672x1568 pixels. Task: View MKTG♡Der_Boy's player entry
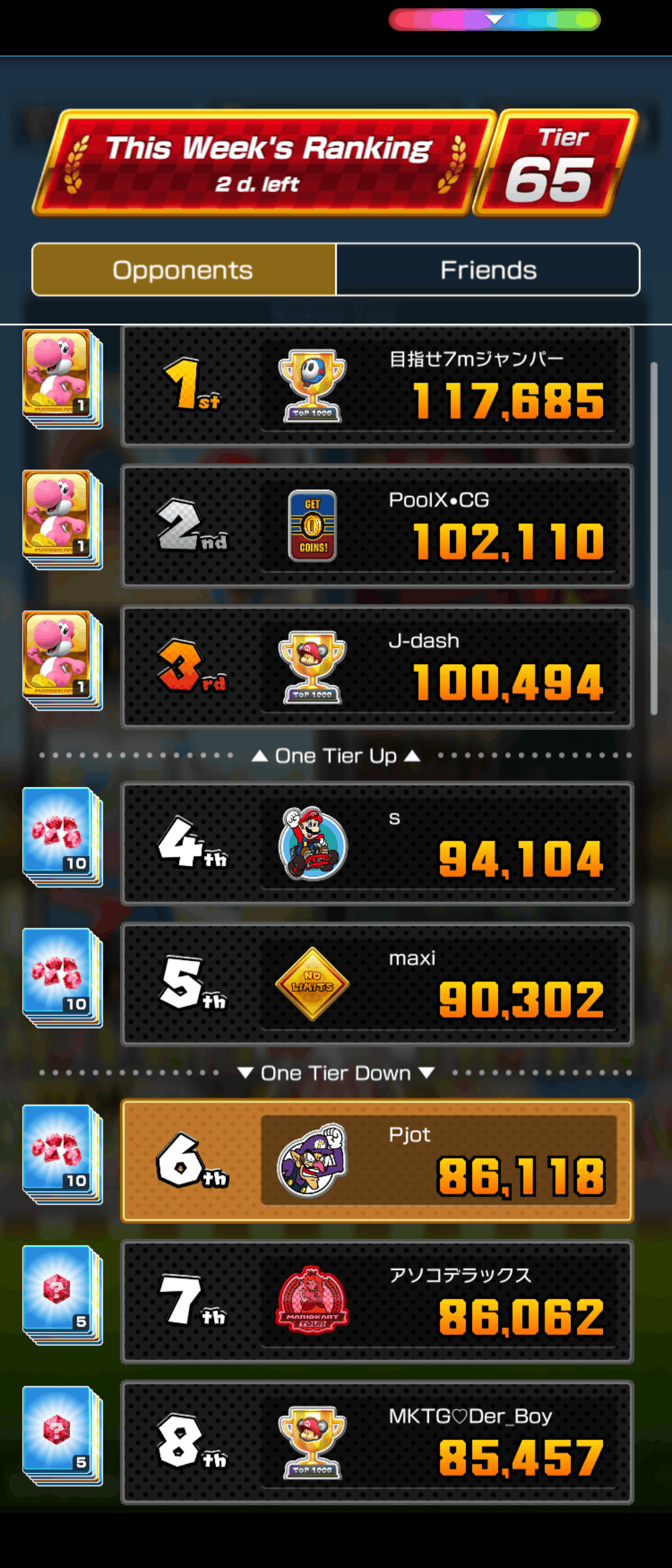tap(377, 1442)
